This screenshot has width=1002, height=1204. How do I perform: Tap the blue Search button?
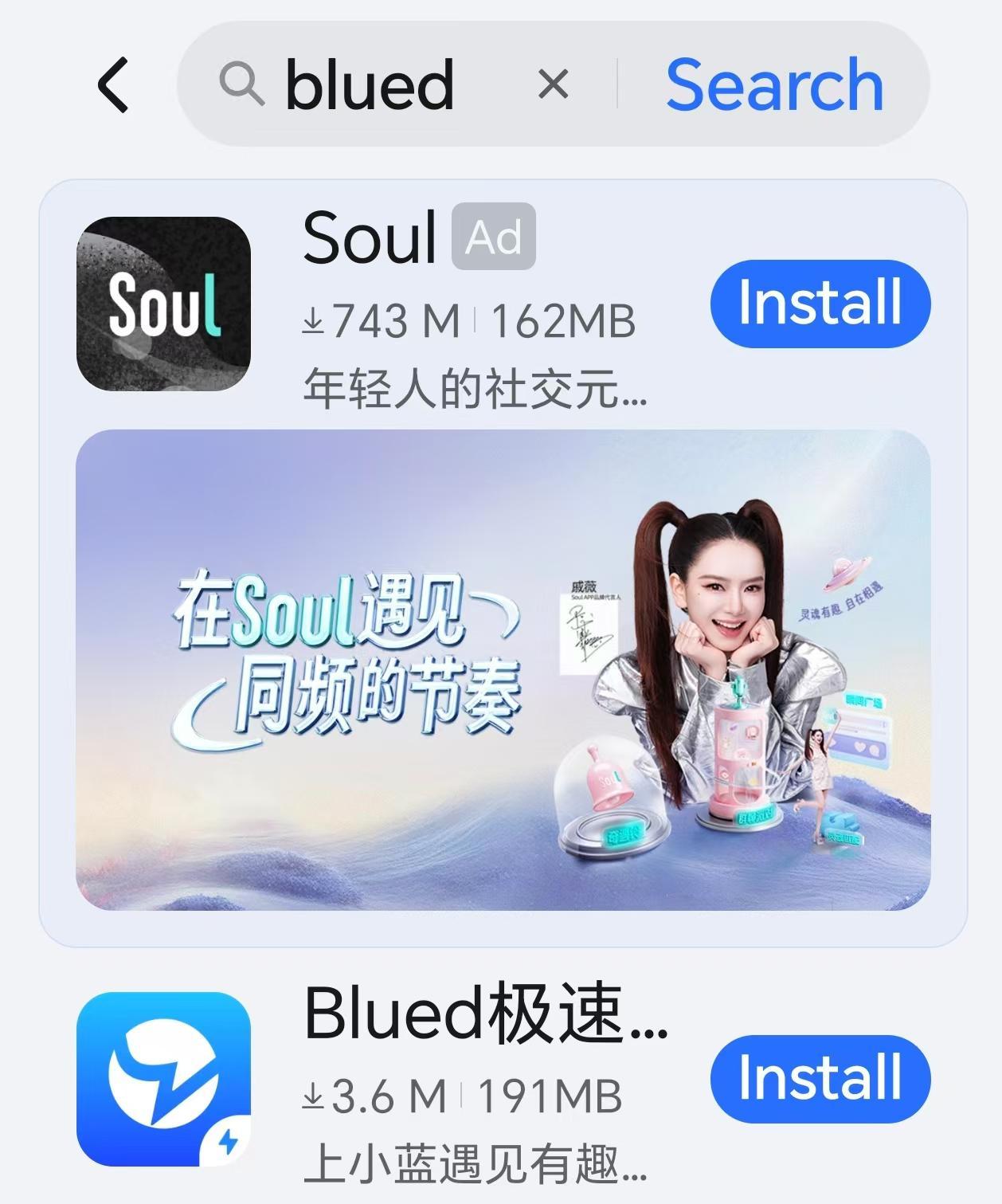774,84
